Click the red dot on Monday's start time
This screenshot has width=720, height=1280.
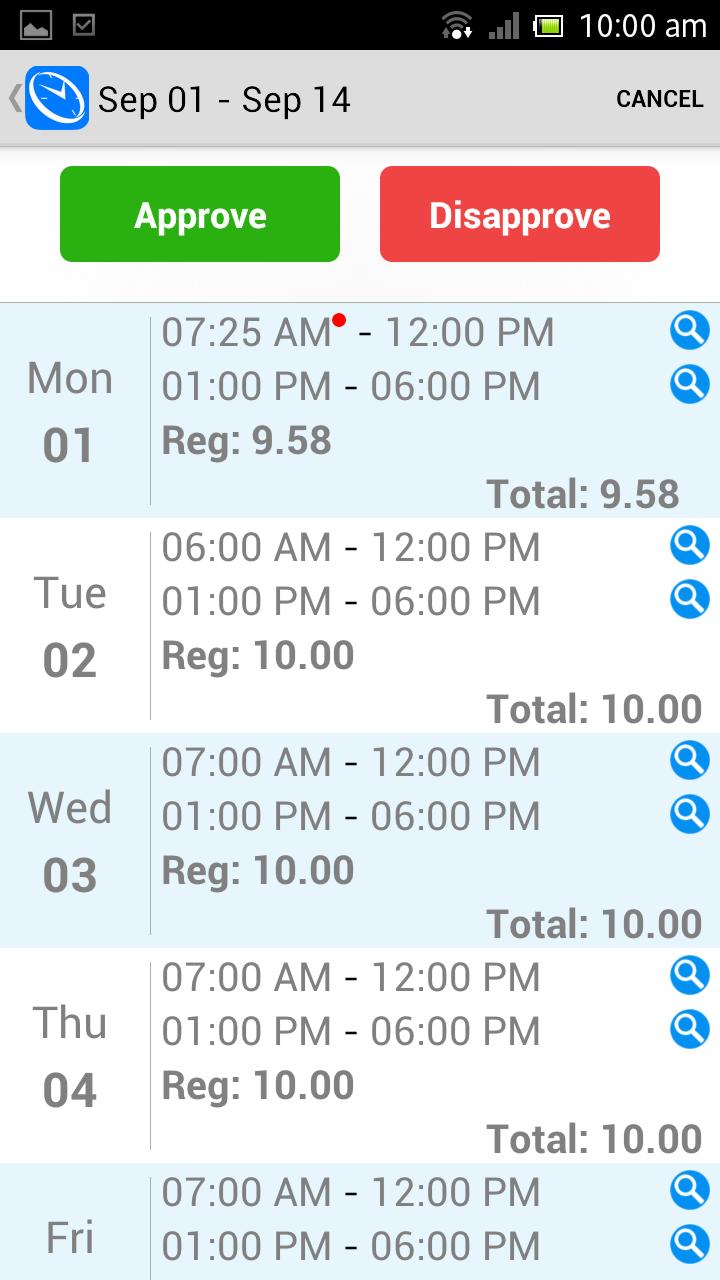(338, 319)
